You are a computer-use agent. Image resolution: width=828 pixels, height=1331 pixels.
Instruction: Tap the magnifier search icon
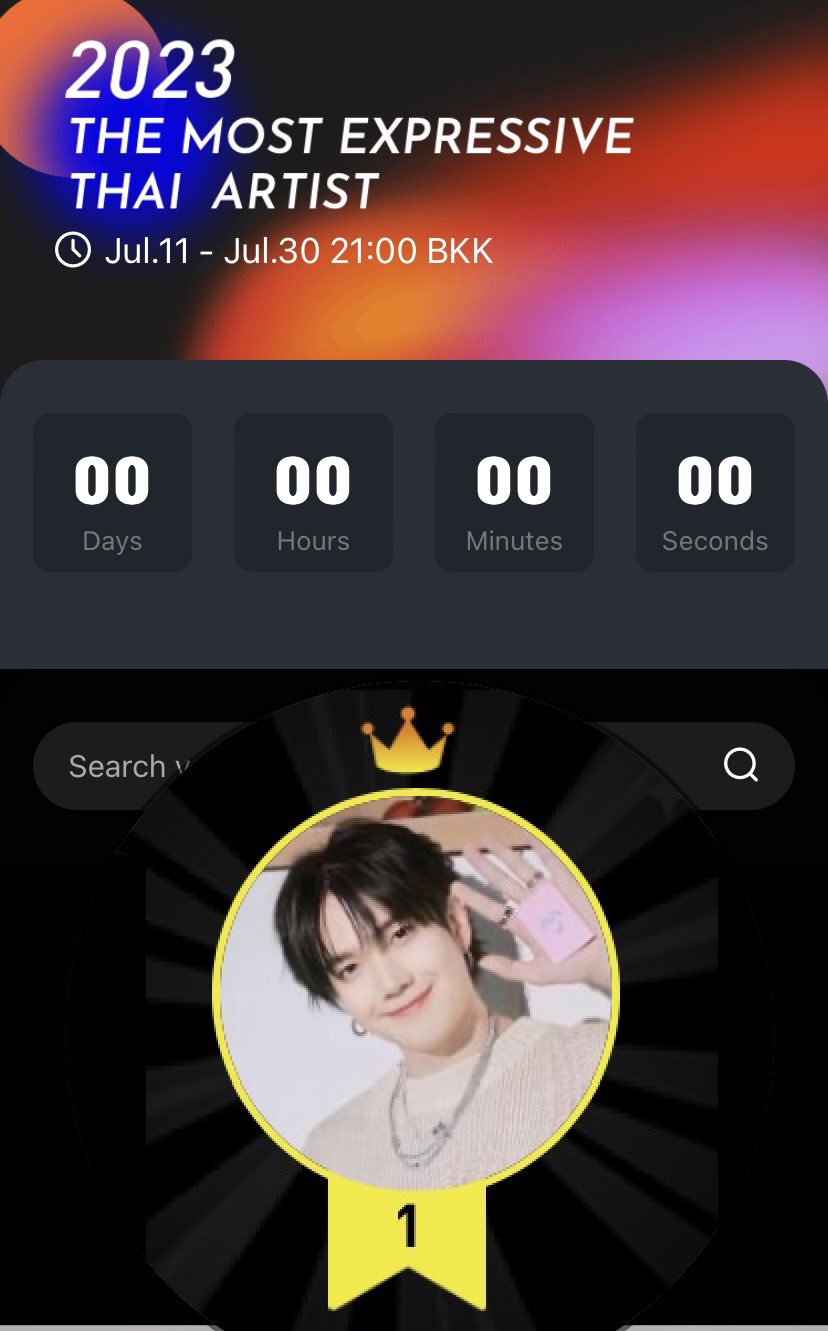[741, 766]
